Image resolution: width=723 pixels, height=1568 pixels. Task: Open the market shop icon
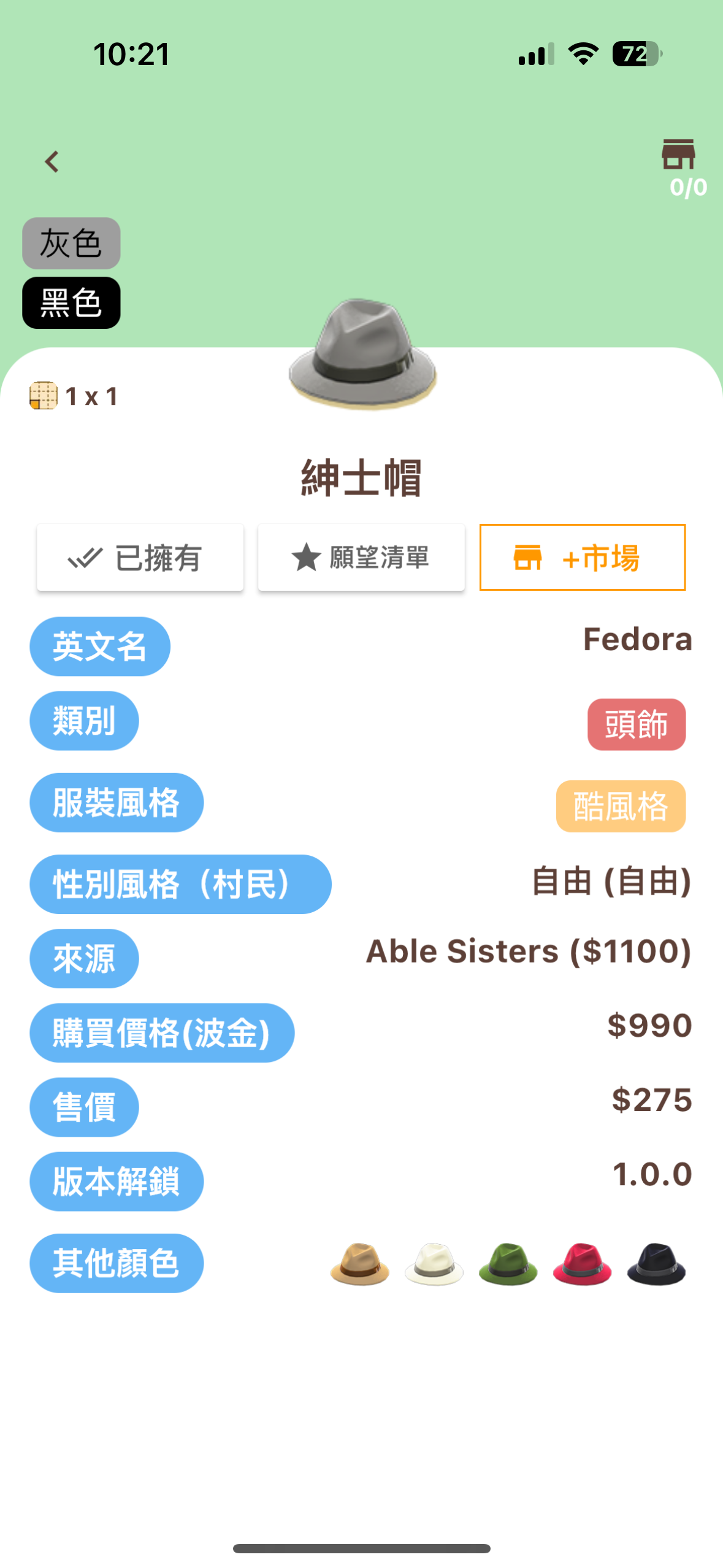pyautogui.click(x=678, y=154)
